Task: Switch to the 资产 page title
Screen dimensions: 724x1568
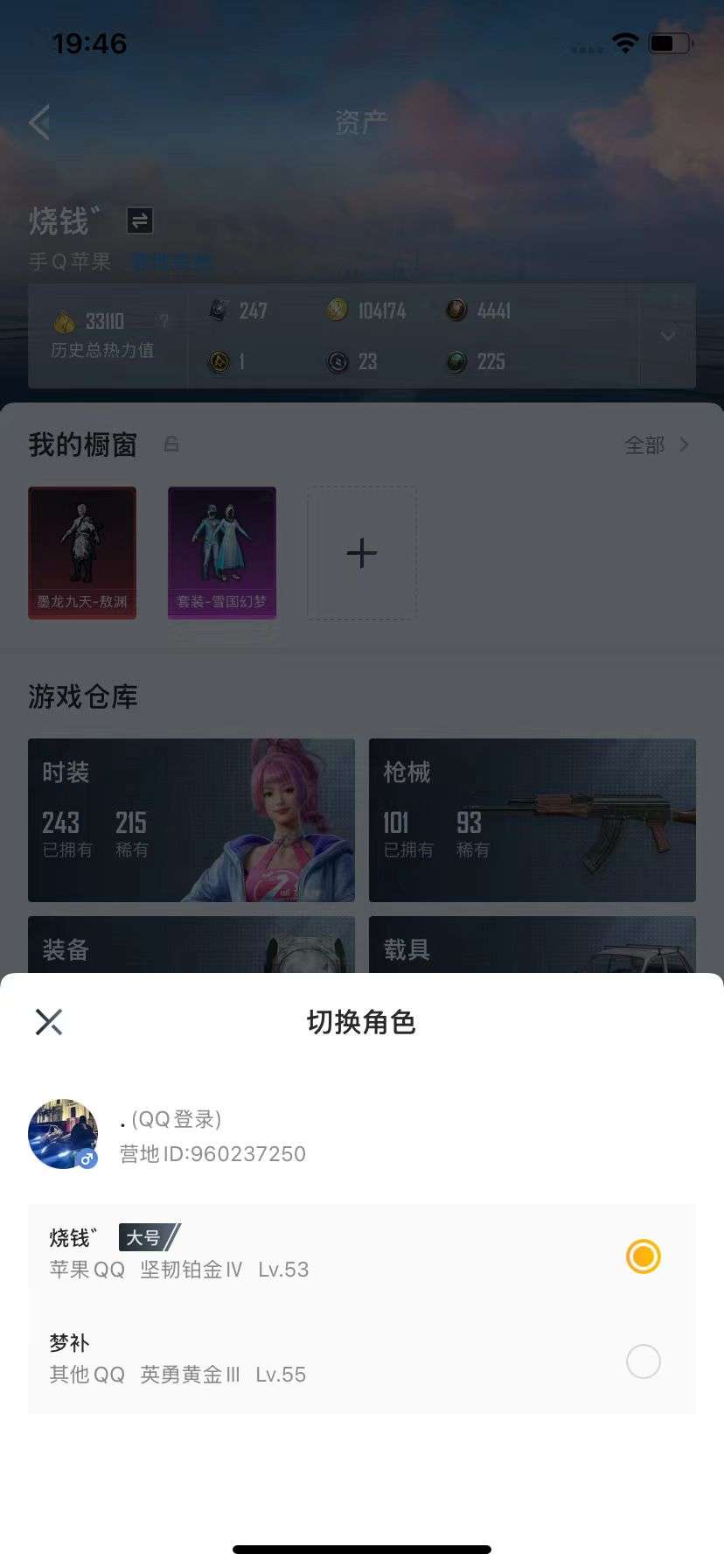Action: (361, 122)
